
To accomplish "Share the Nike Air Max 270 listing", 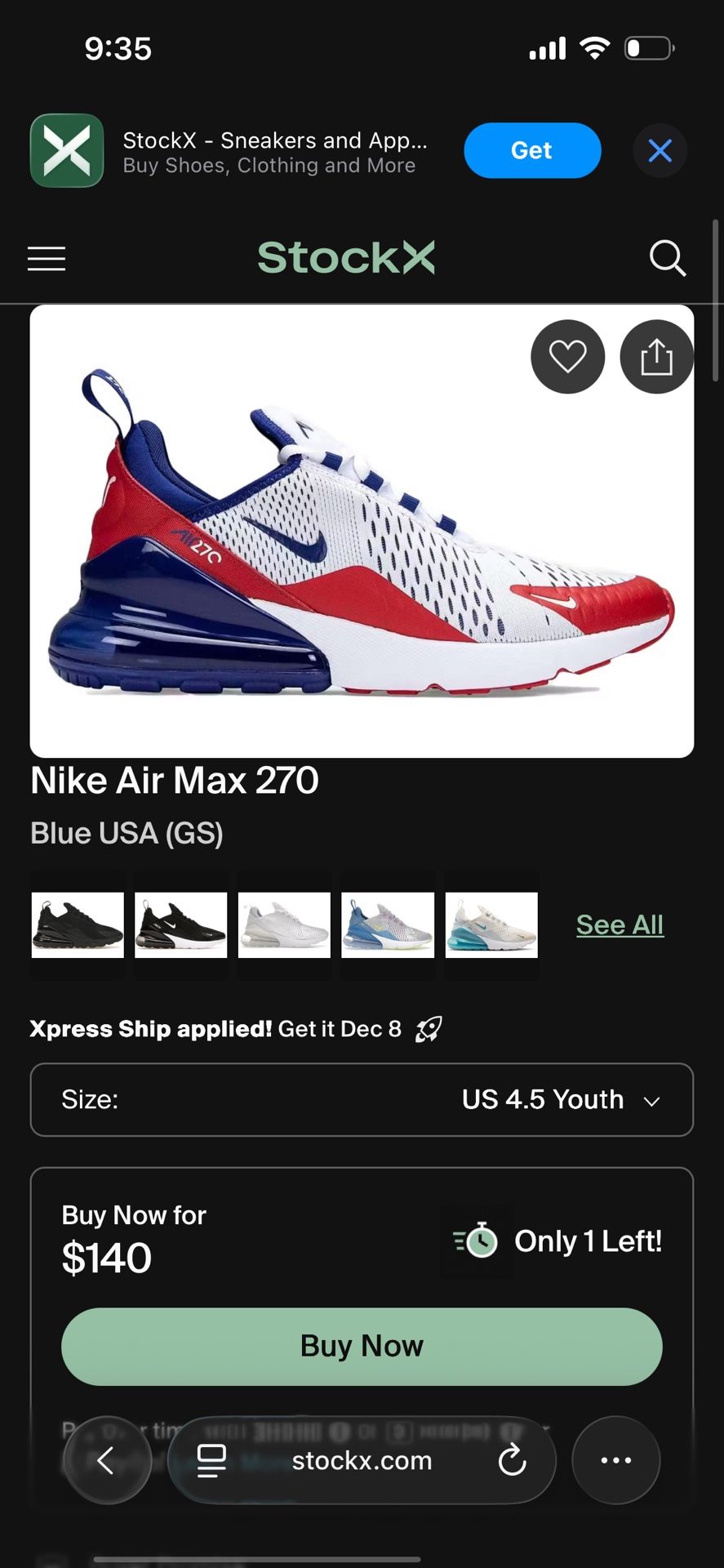I will 656,356.
